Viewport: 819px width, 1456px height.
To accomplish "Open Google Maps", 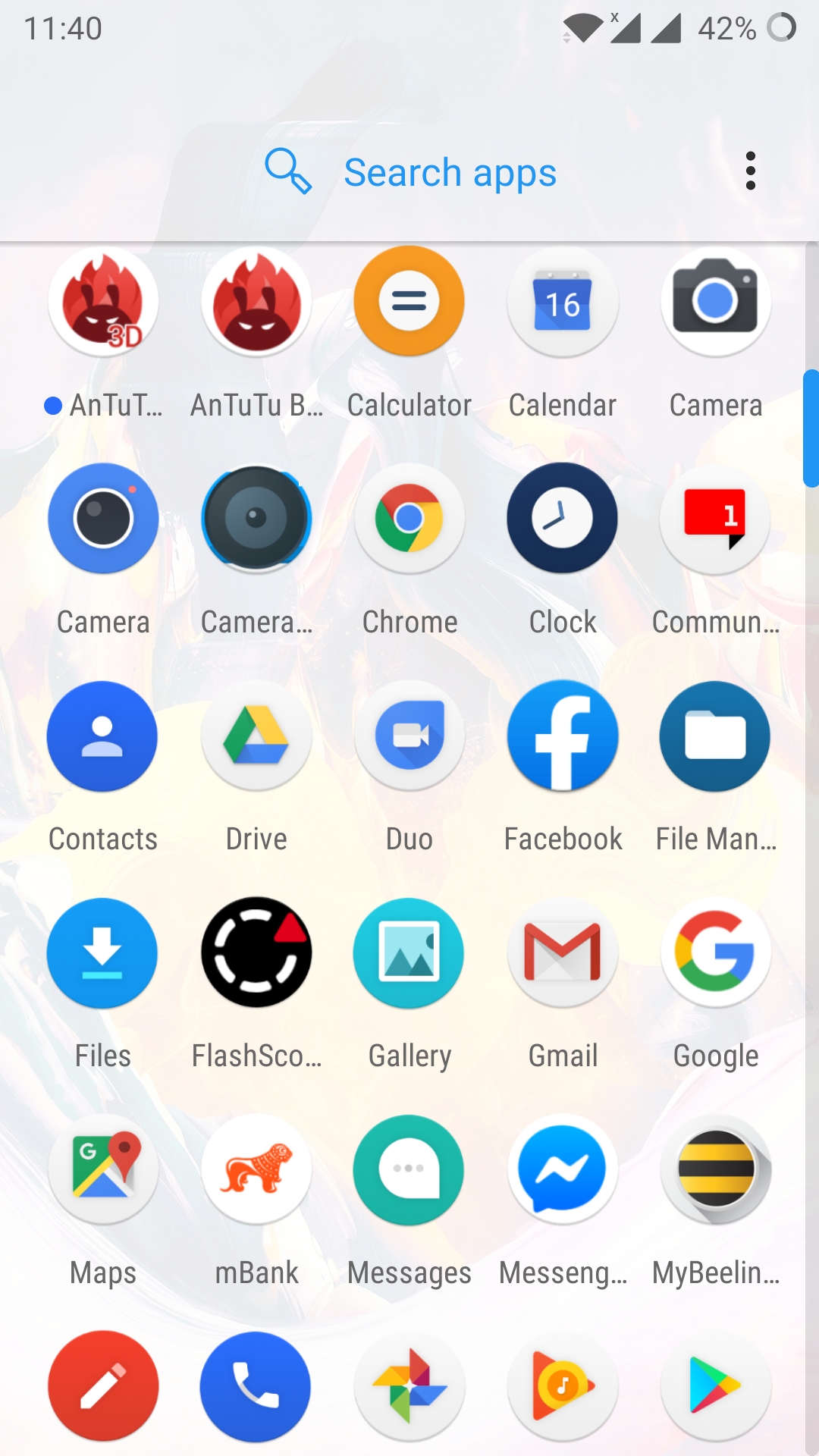I will click(102, 1169).
